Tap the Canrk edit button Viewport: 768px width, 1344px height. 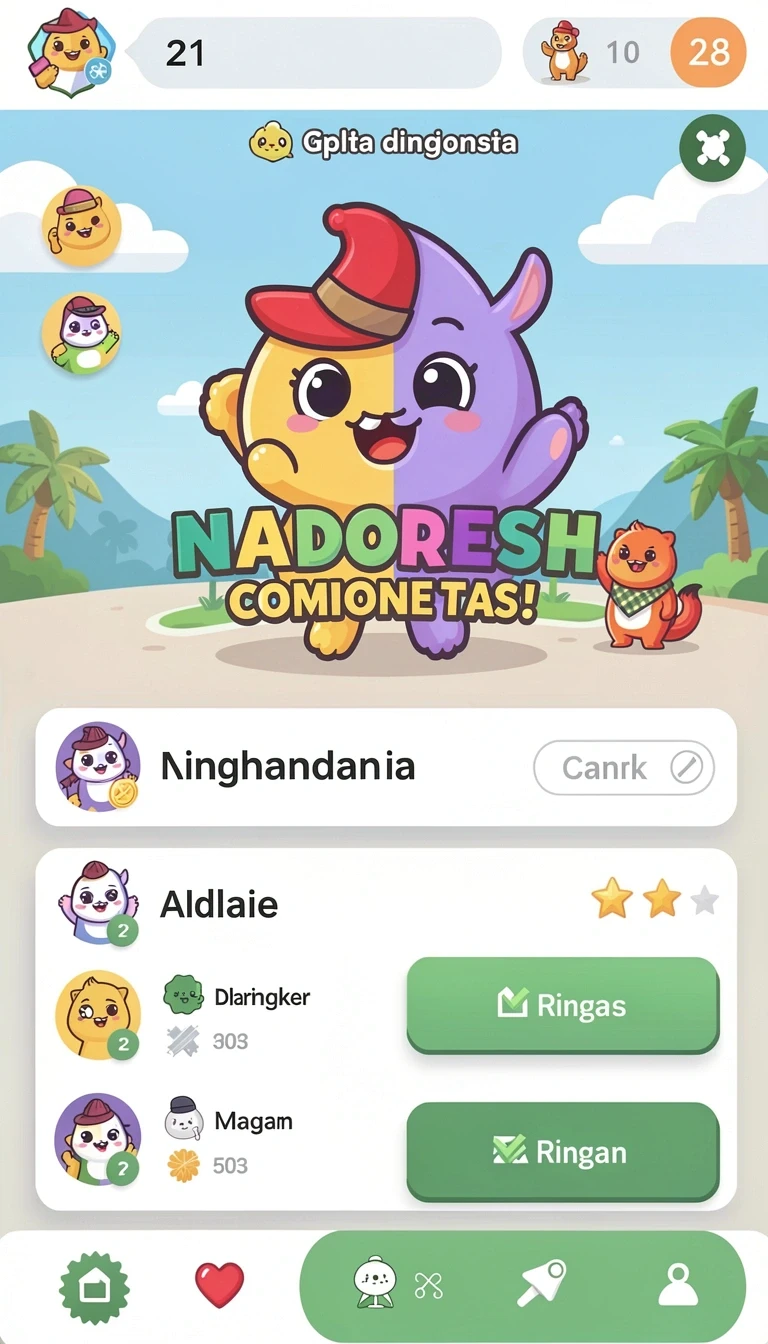click(624, 767)
